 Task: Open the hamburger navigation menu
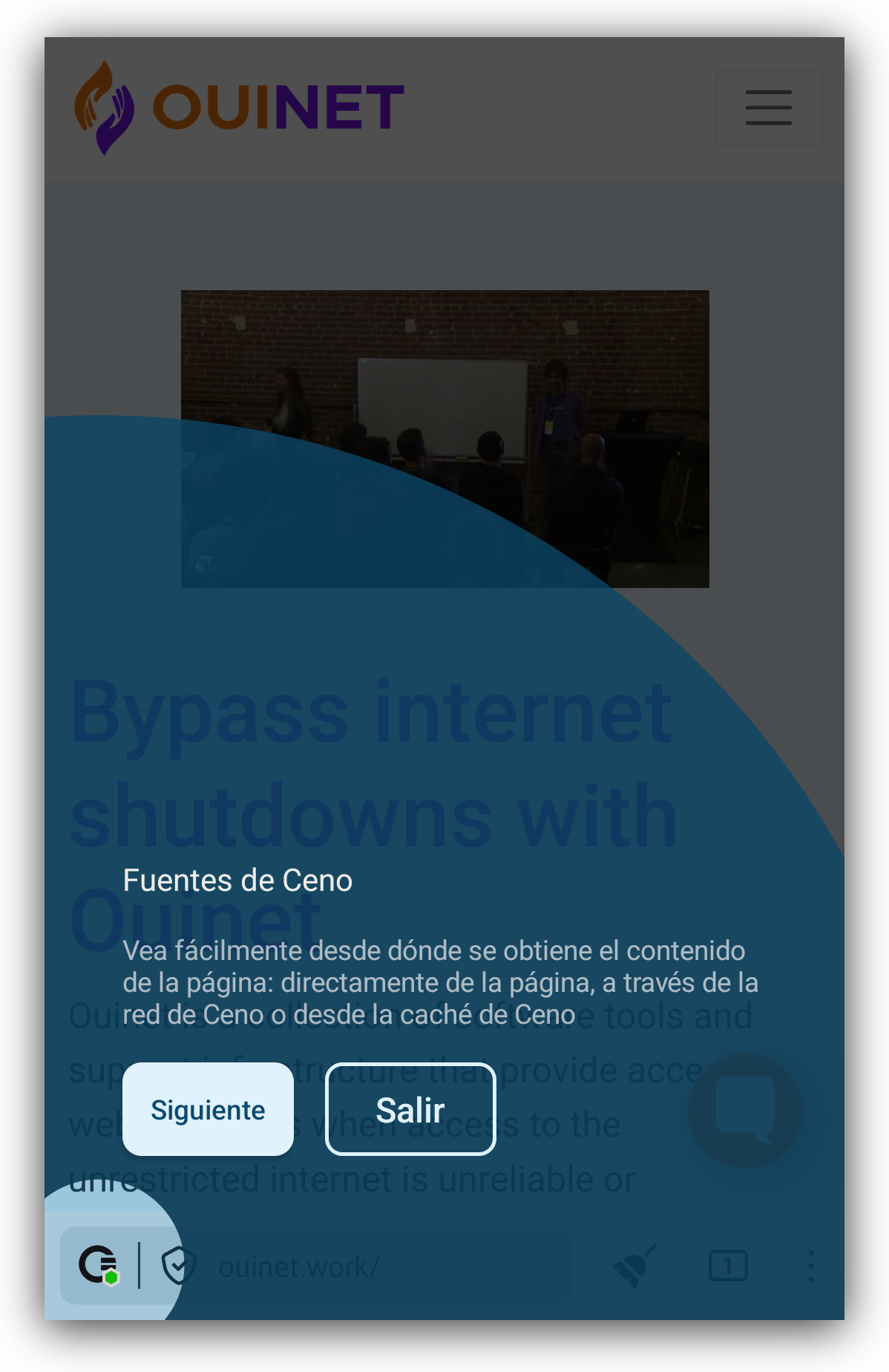pos(768,108)
